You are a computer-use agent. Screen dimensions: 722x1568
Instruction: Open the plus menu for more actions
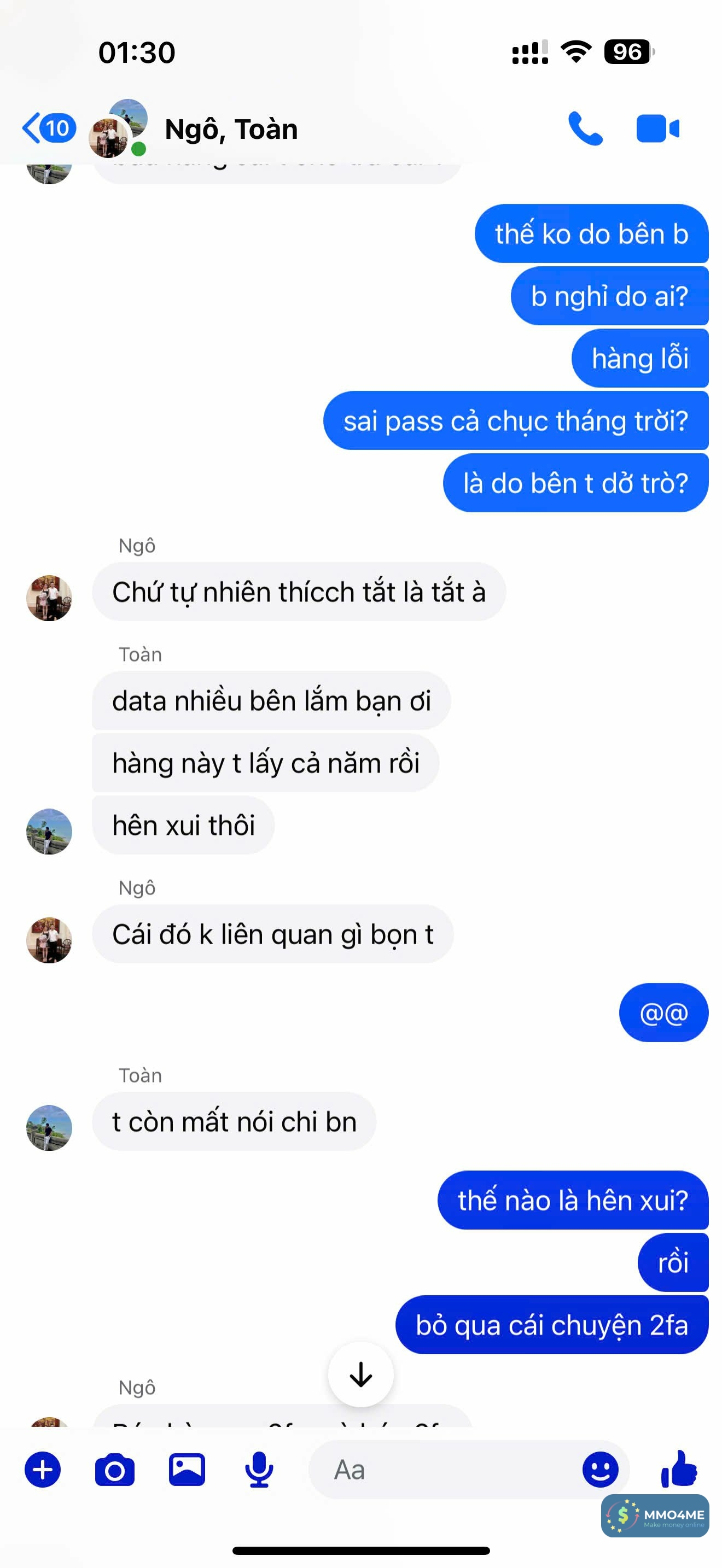(43, 1470)
